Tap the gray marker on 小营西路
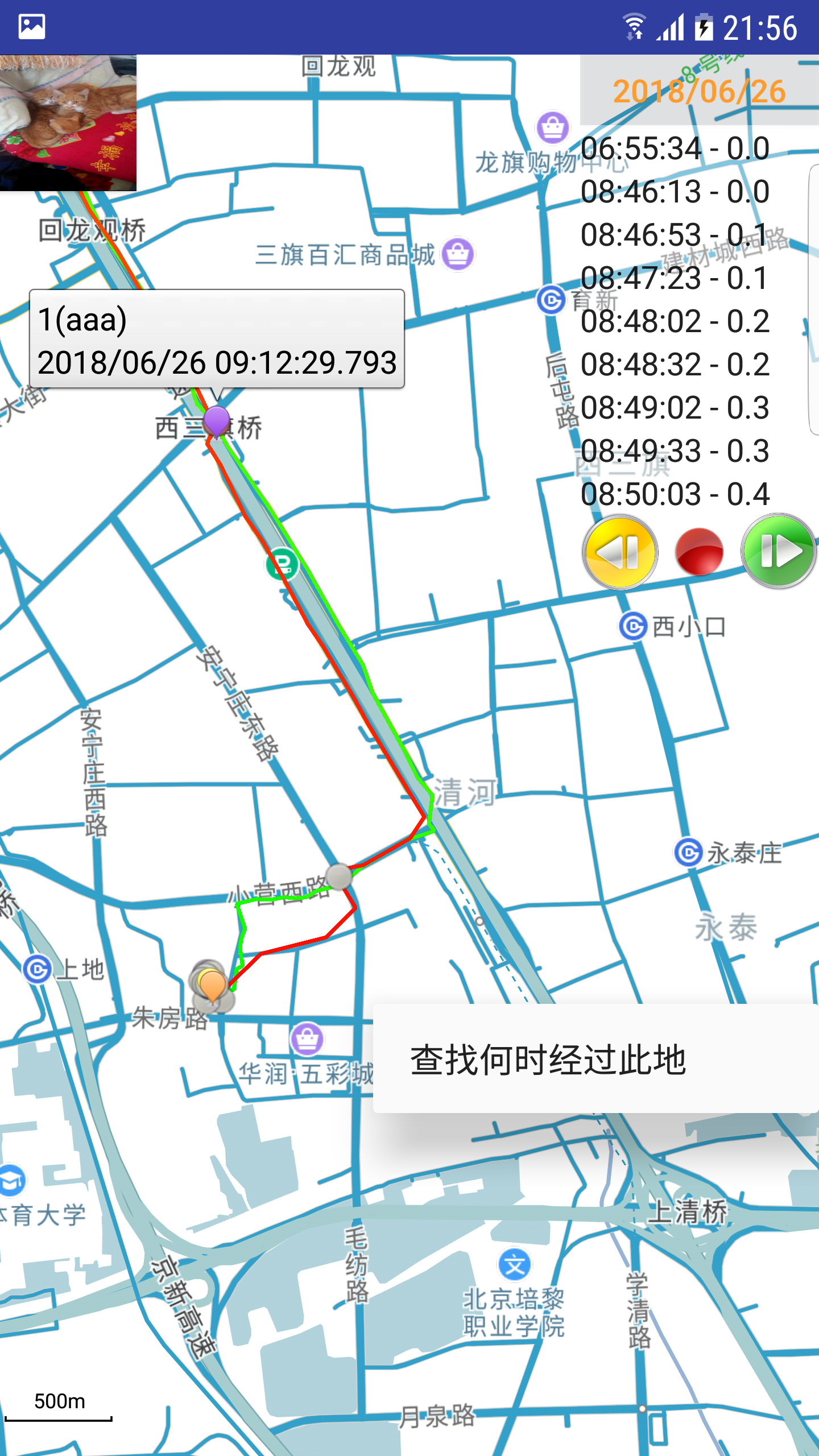The width and height of the screenshot is (819, 1456). coord(339,876)
